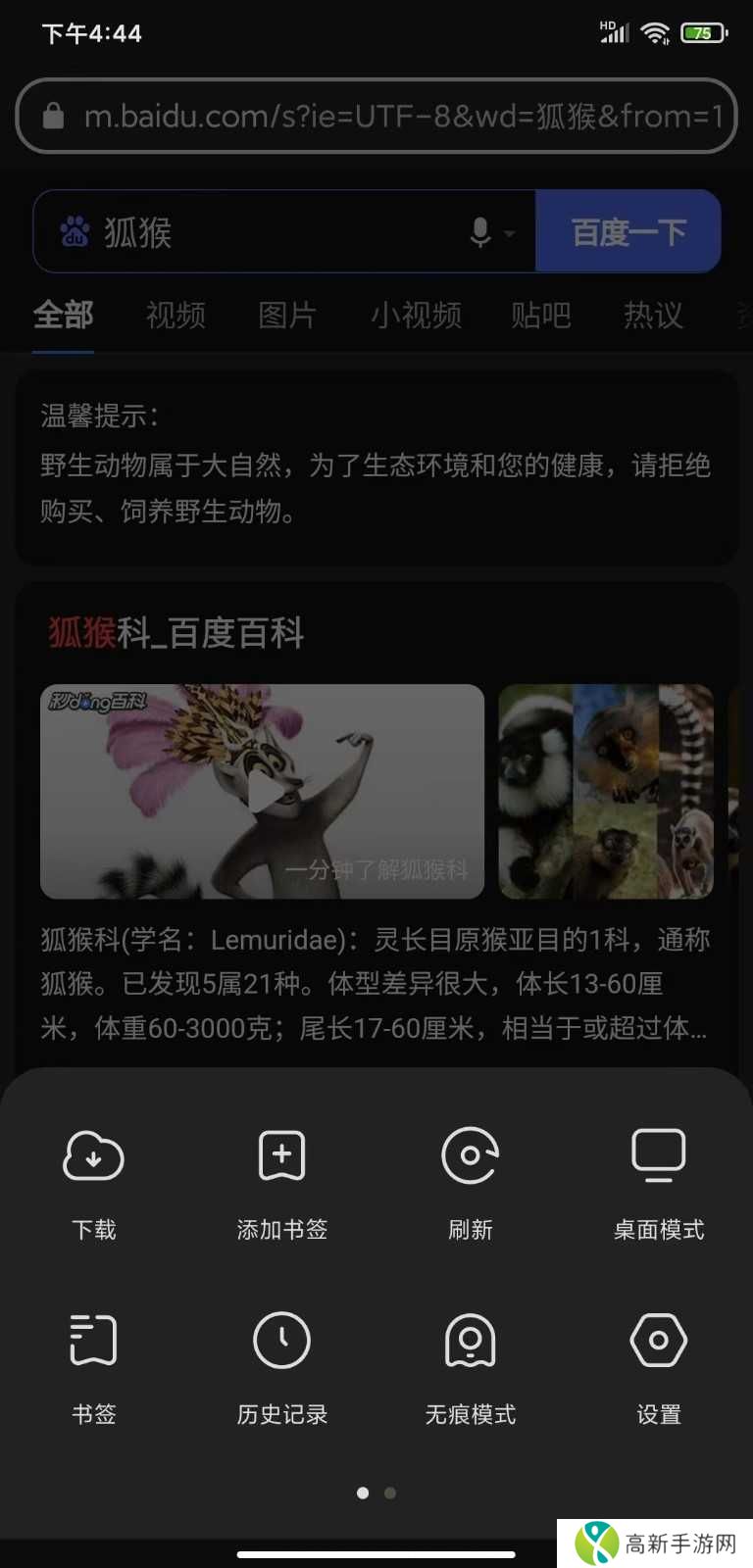Tap the lock icon in the address bar
Viewport: 753px width, 1568px height.
(x=54, y=116)
